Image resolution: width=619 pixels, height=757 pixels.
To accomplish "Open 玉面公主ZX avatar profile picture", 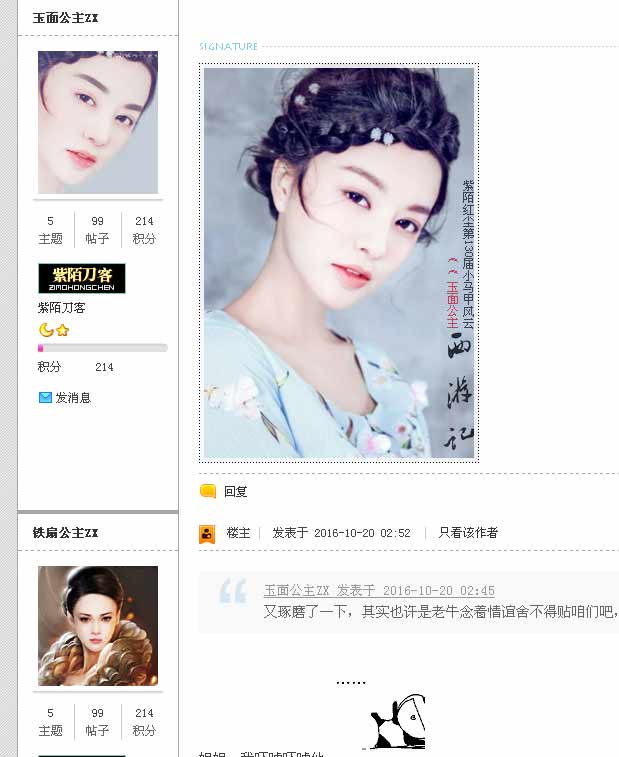I will [x=97, y=122].
